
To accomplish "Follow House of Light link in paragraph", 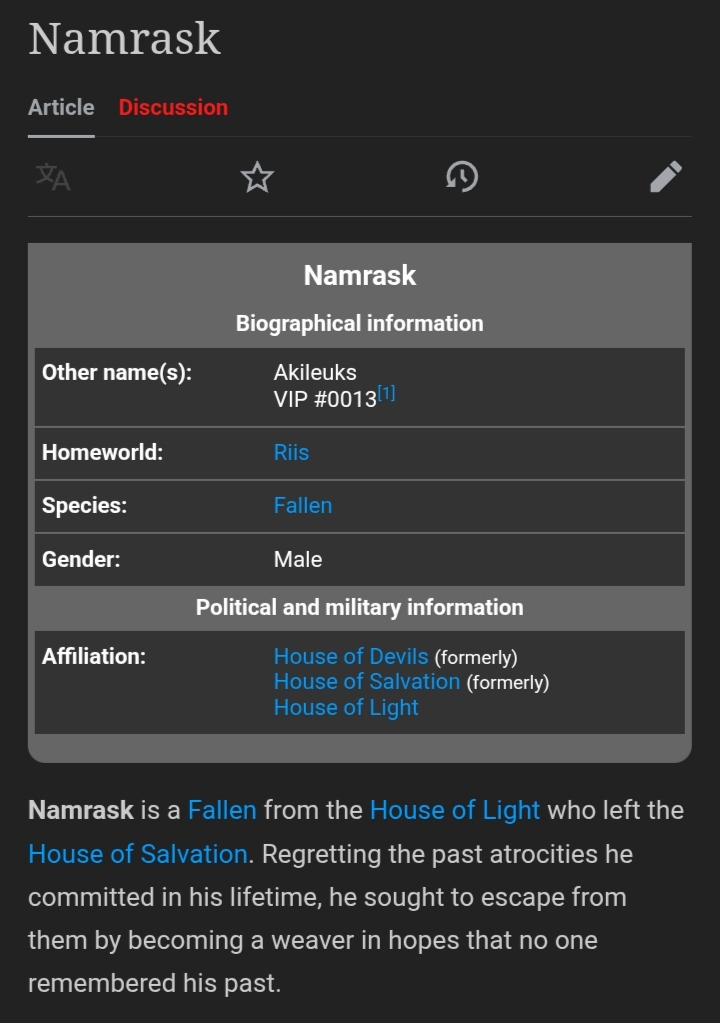I will tap(454, 809).
